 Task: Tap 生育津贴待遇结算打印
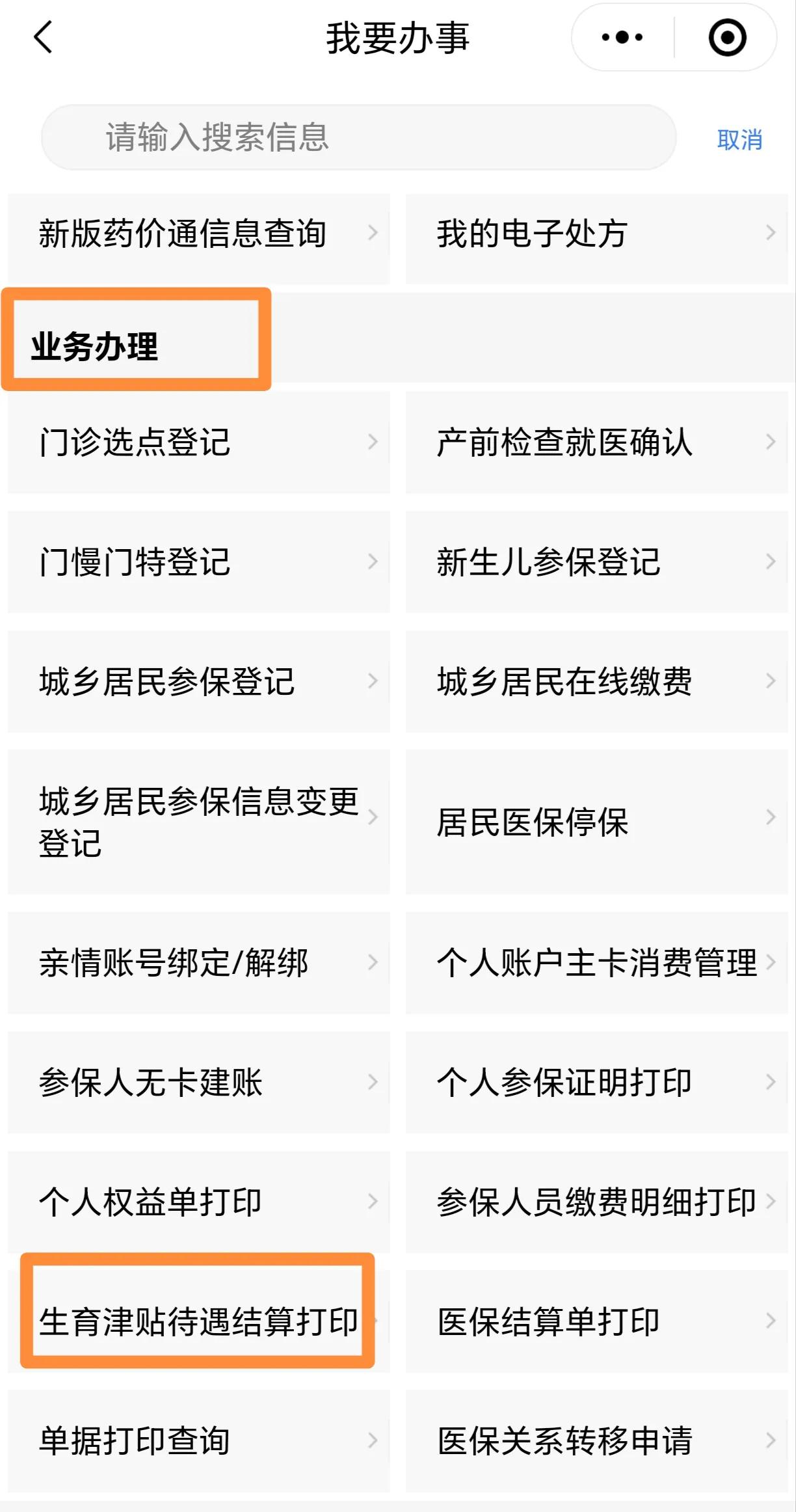click(198, 1321)
